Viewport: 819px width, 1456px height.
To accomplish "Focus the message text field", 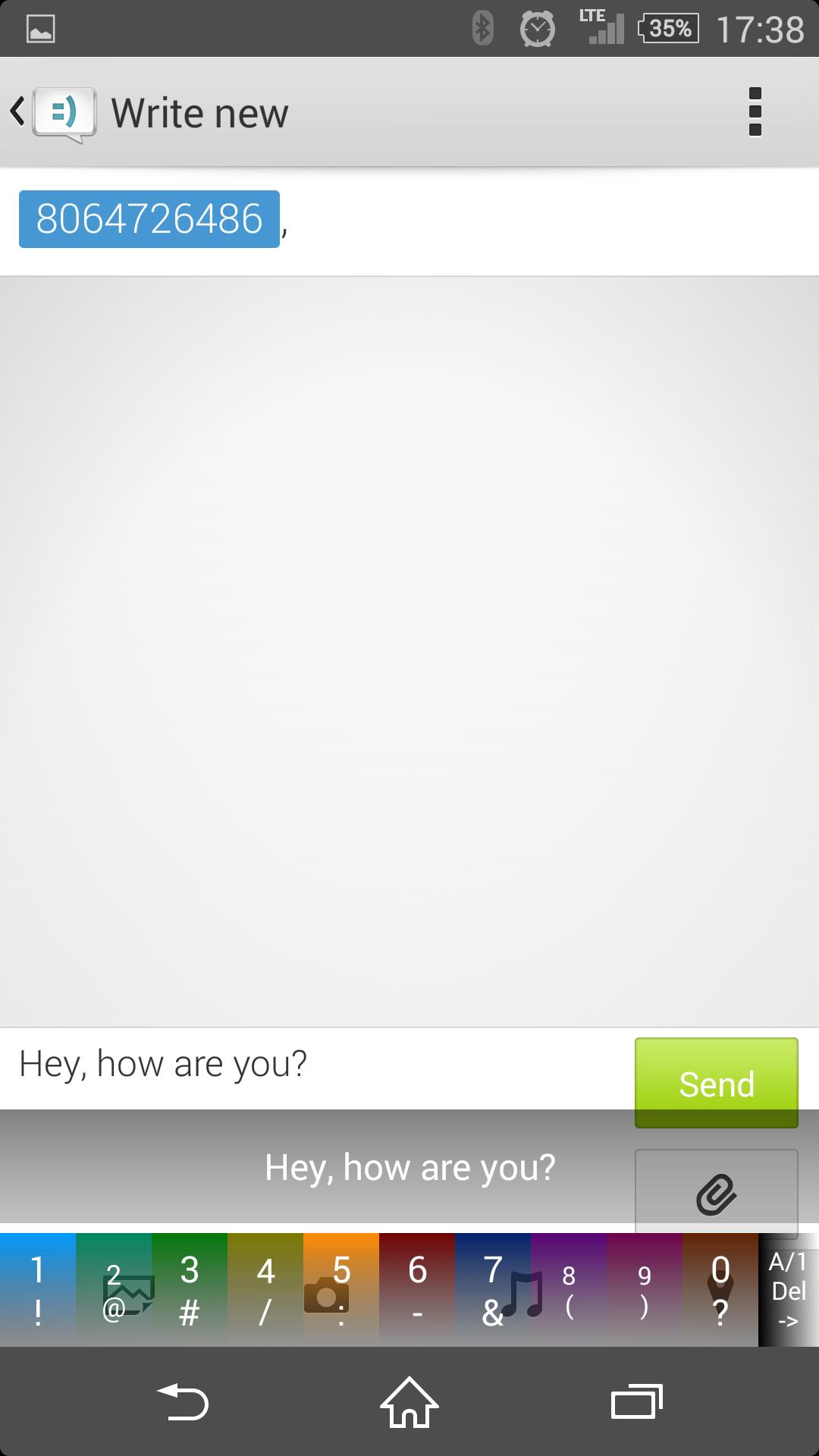I will click(315, 1065).
